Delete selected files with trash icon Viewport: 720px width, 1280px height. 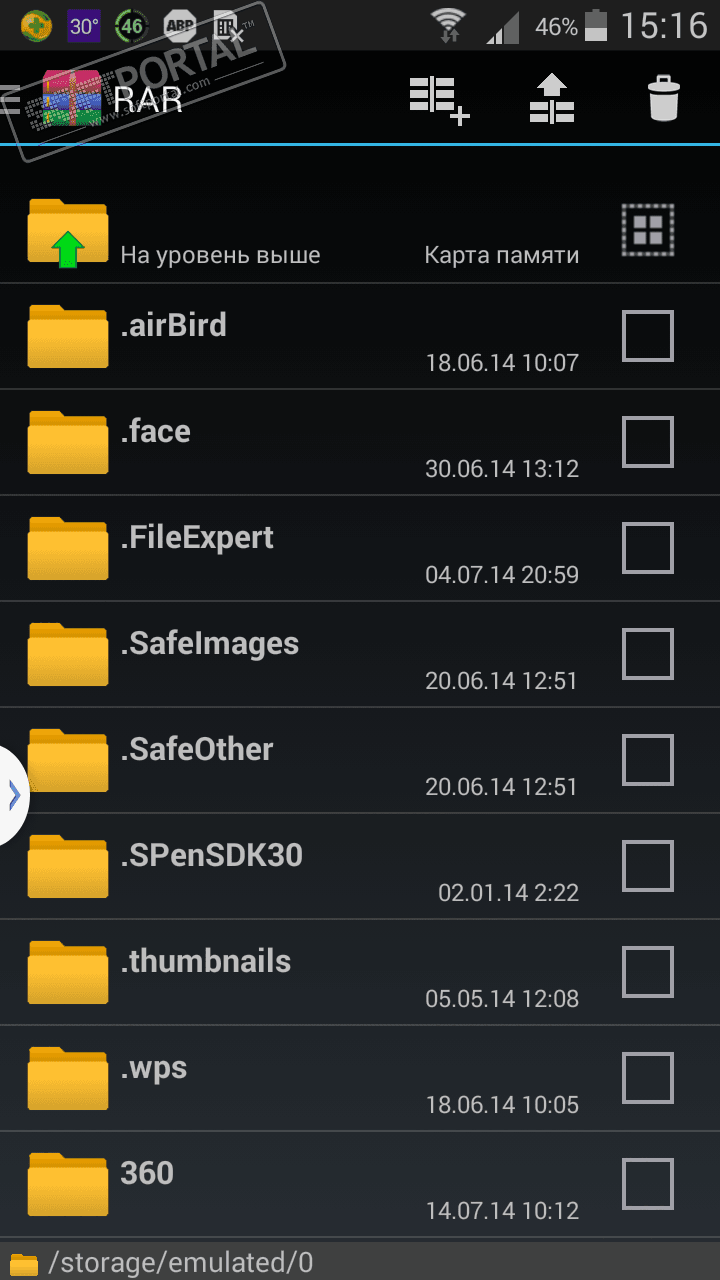[x=663, y=99]
